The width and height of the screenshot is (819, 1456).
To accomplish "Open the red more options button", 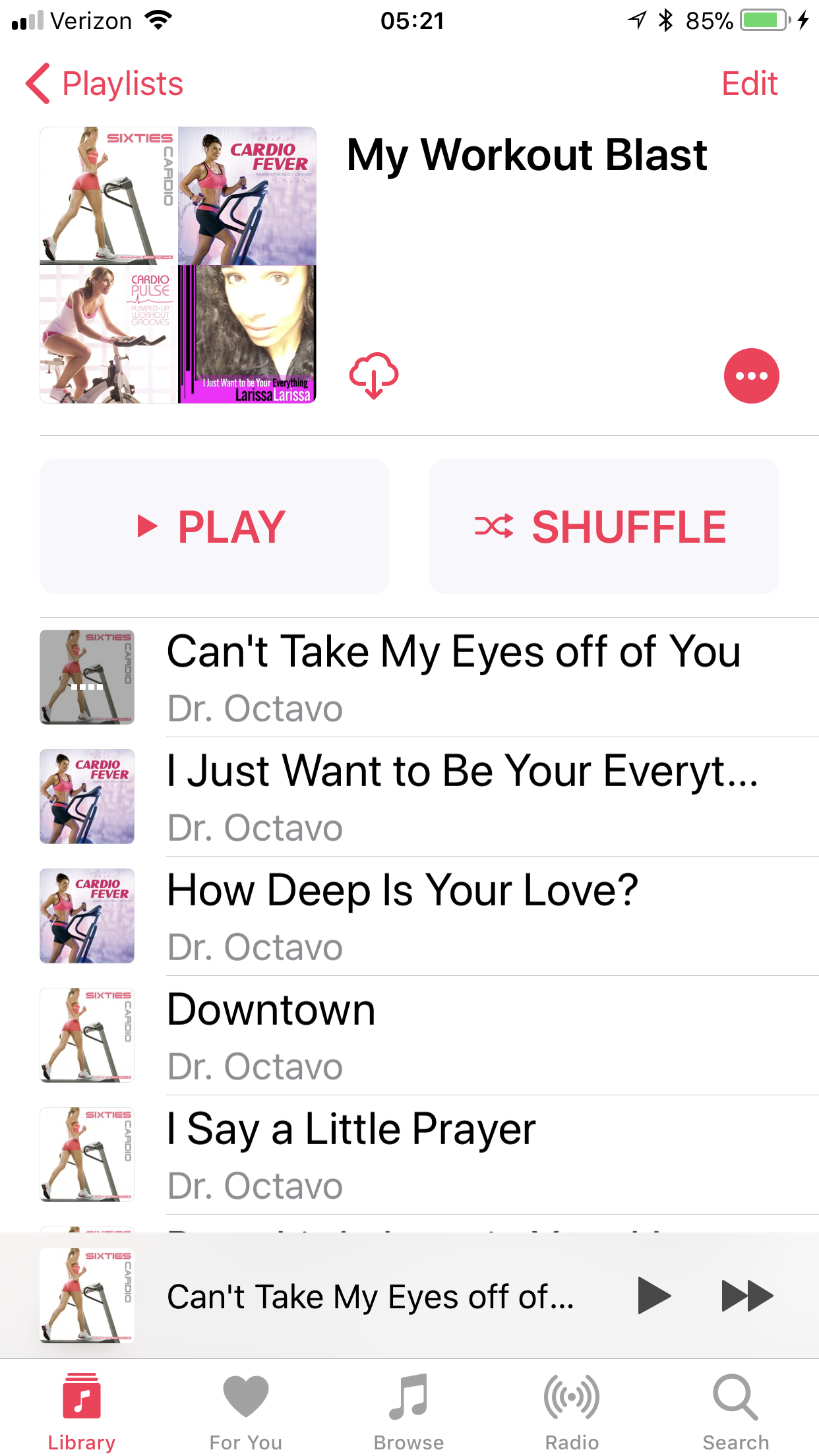I will pos(751,375).
